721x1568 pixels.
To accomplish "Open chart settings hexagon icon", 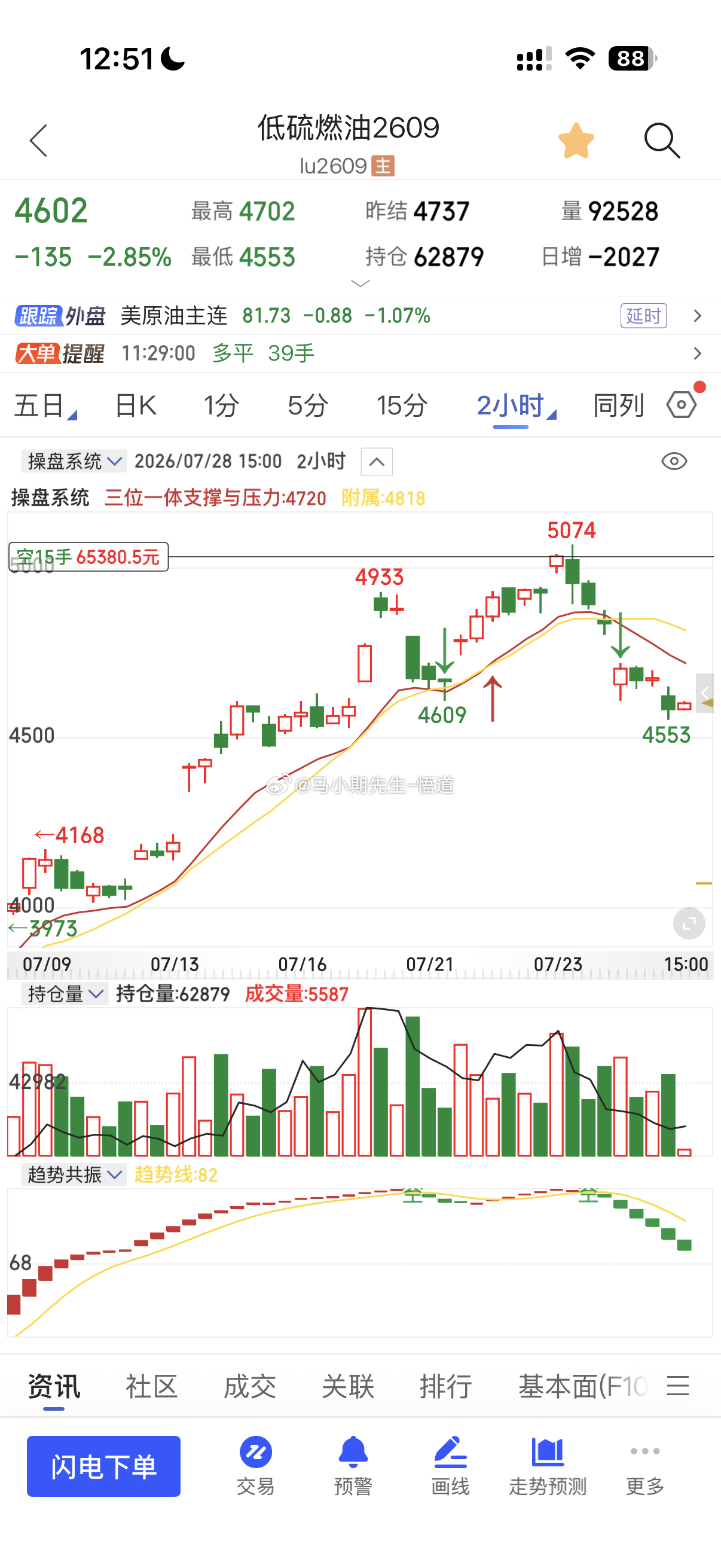I will click(x=682, y=405).
